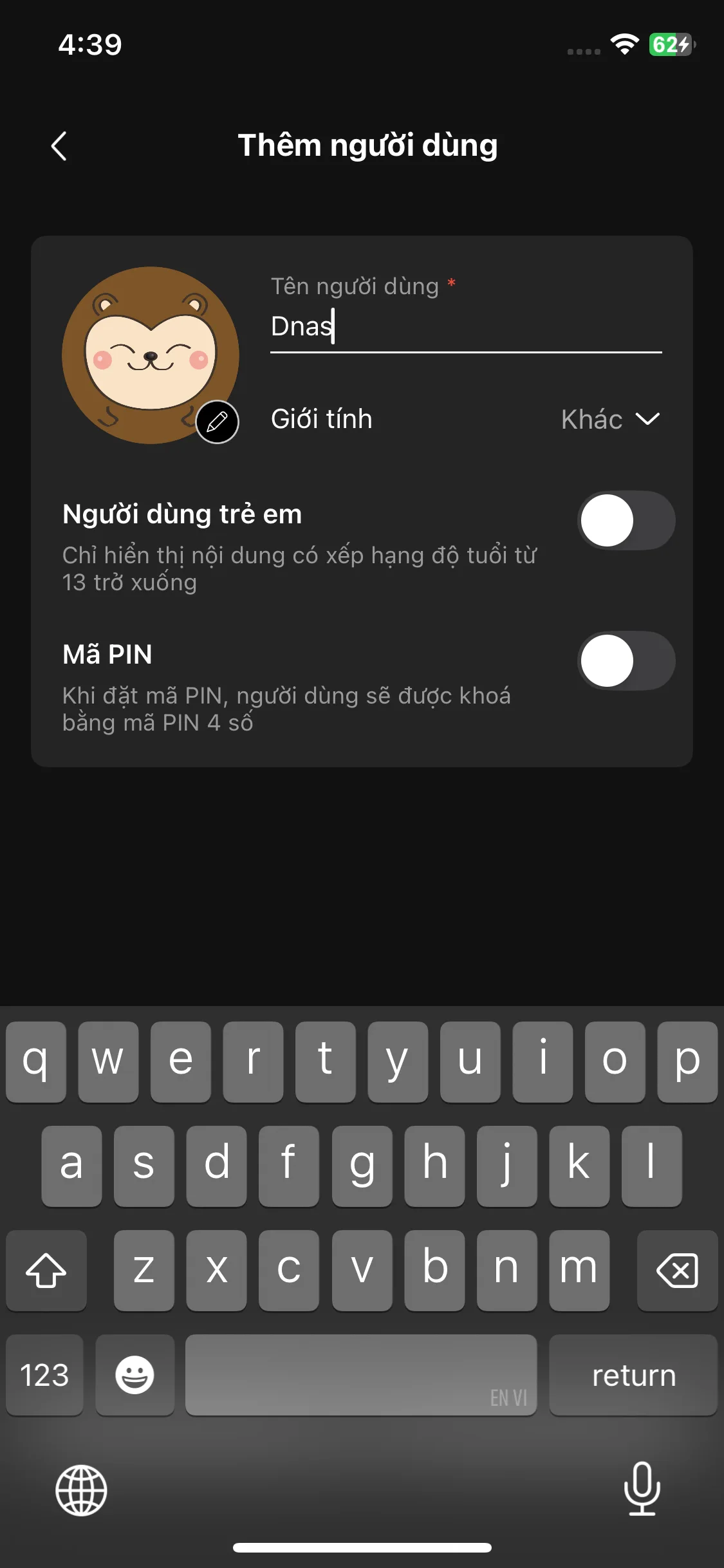The height and width of the screenshot is (1568, 724).
Task: Tap the globe keyboard switcher
Action: (81, 1490)
